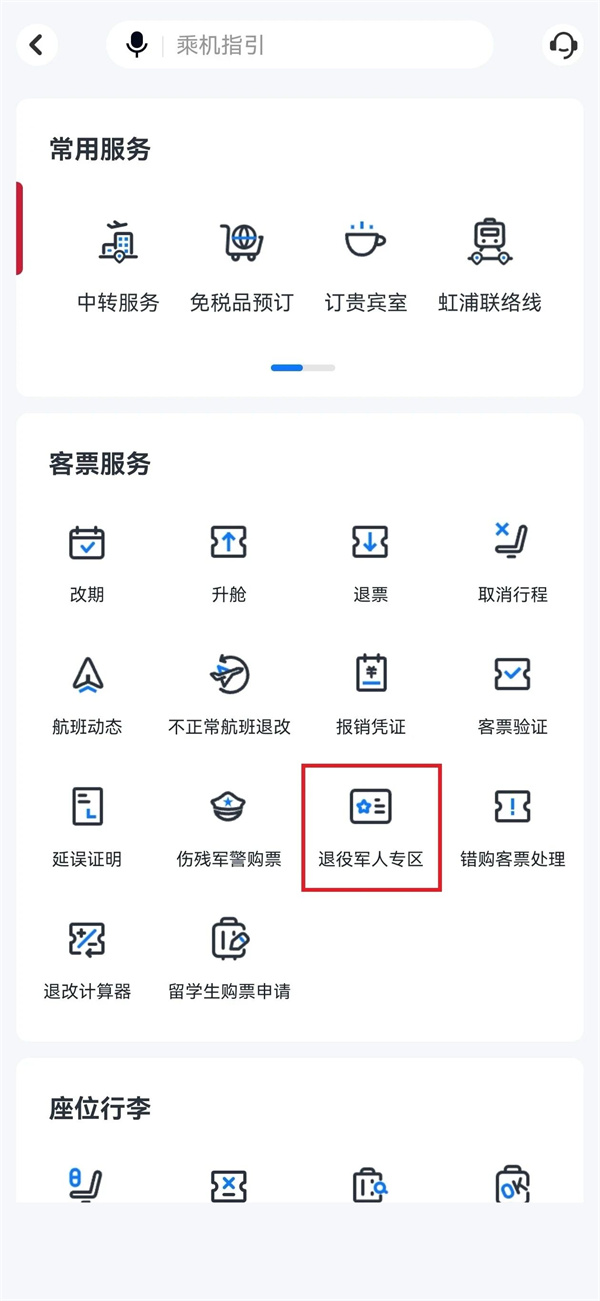
Task: Open 订贵宾室 lounge booking
Action: (x=366, y=265)
